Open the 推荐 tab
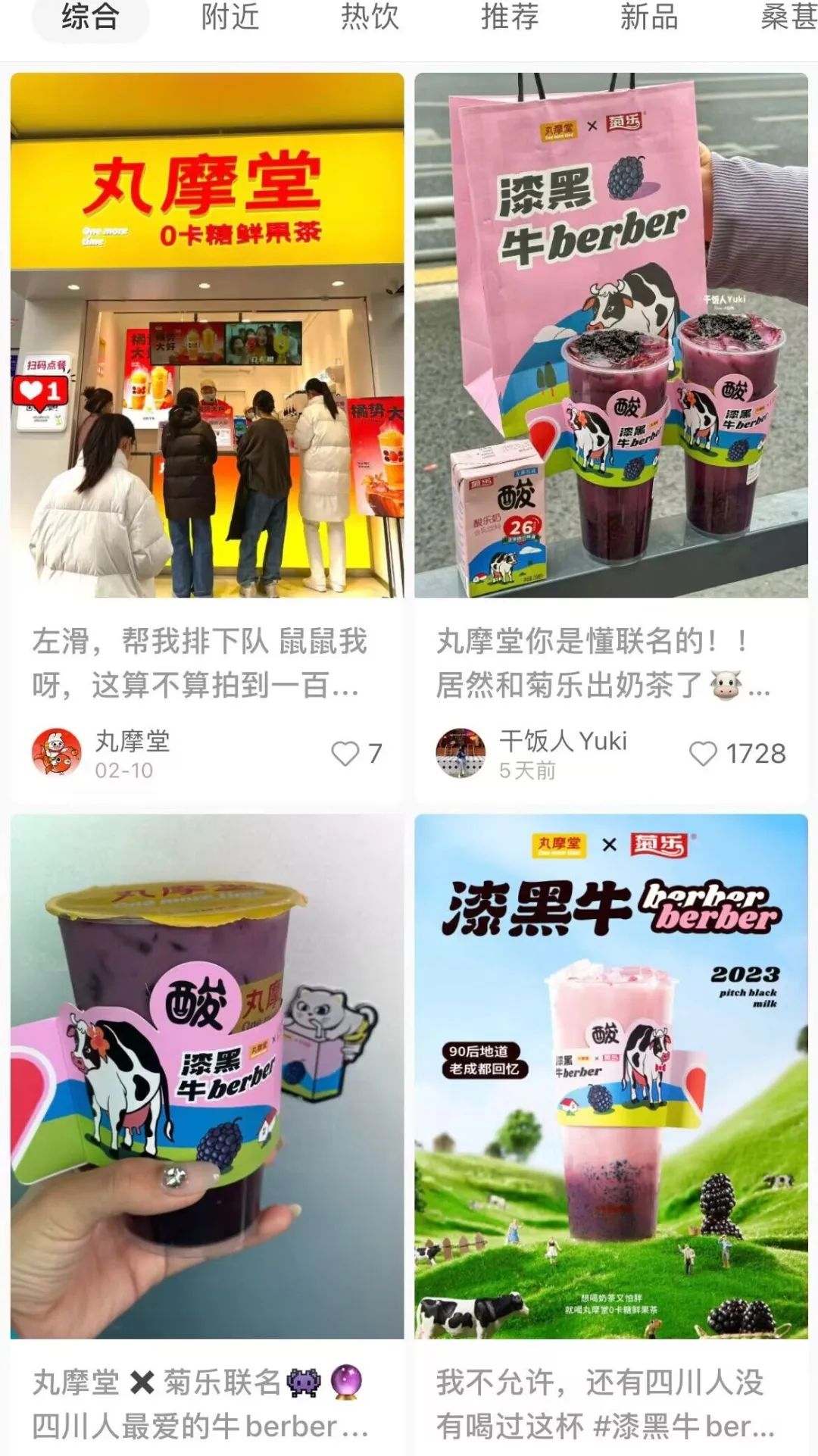818x1456 pixels. [x=510, y=16]
